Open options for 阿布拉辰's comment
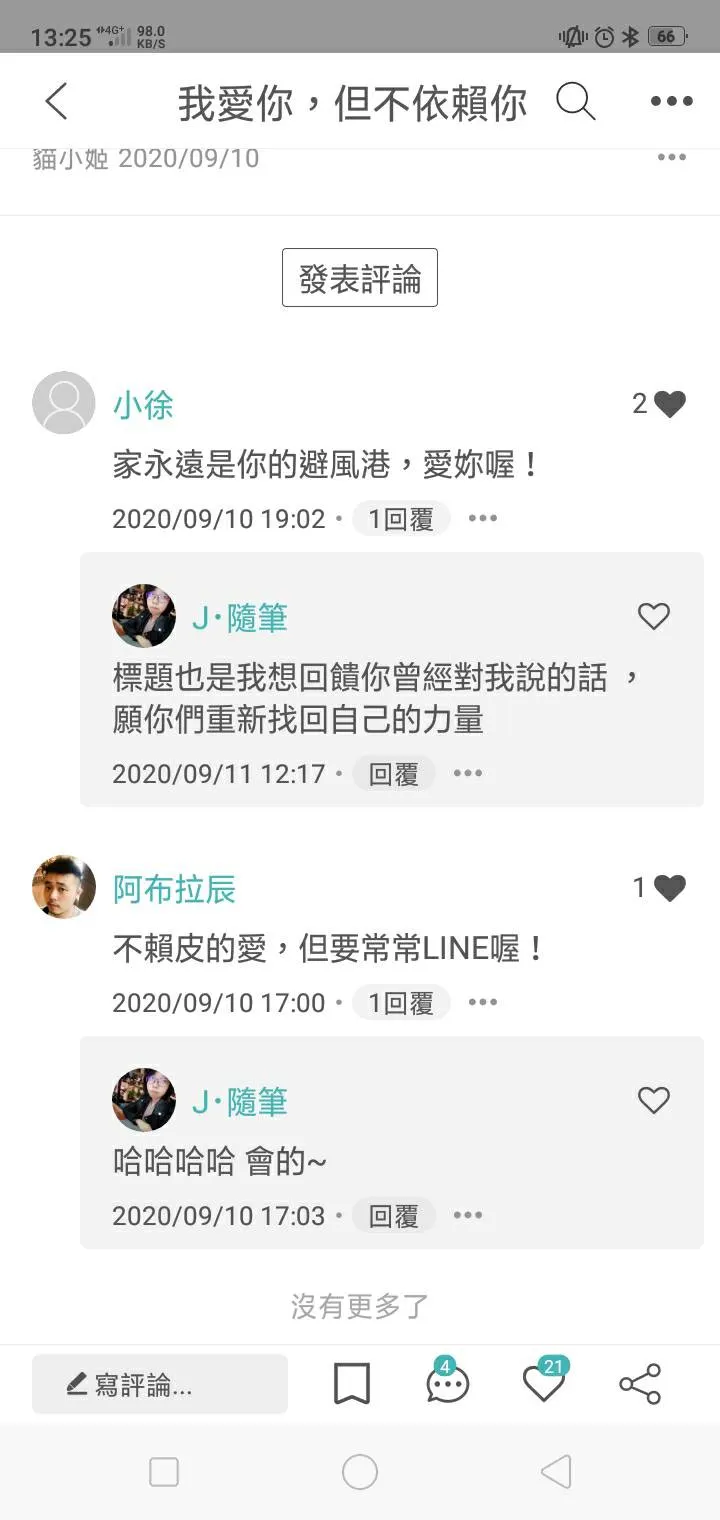Screen dimensions: 720x1520 483,1002
